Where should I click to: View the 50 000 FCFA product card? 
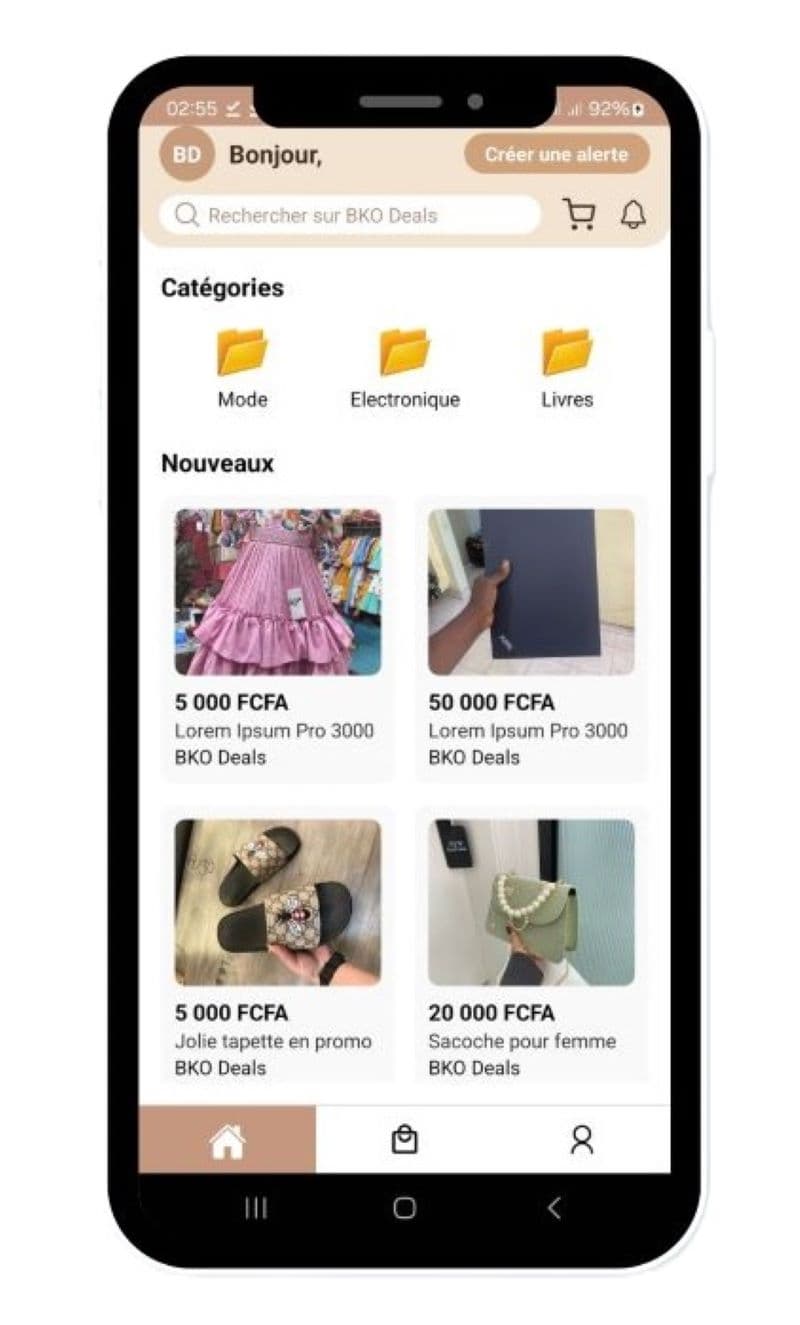click(531, 638)
